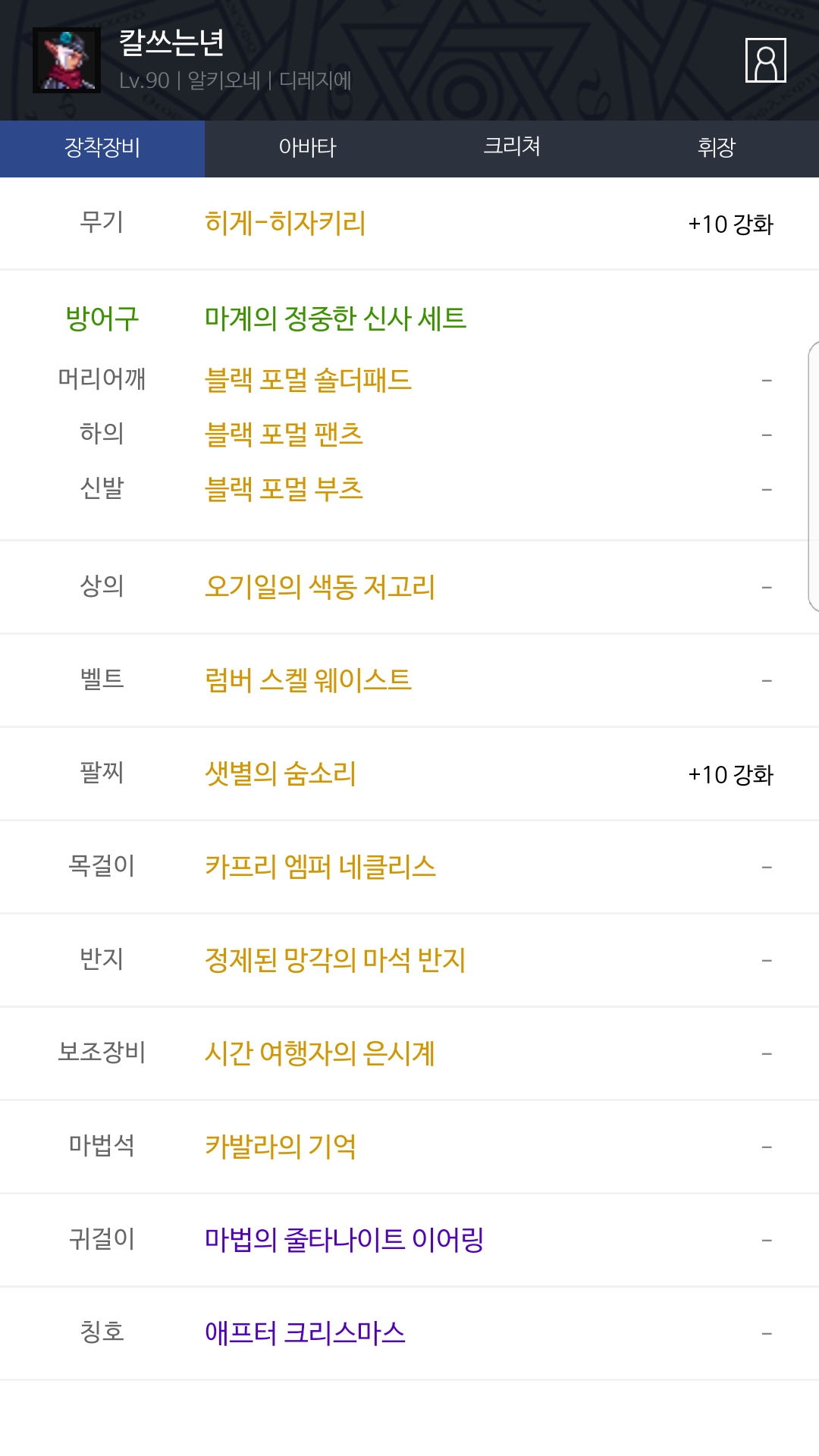This screenshot has height=1456, width=819.
Task: Open title 애프터 크리스마스
Action: point(305,1333)
